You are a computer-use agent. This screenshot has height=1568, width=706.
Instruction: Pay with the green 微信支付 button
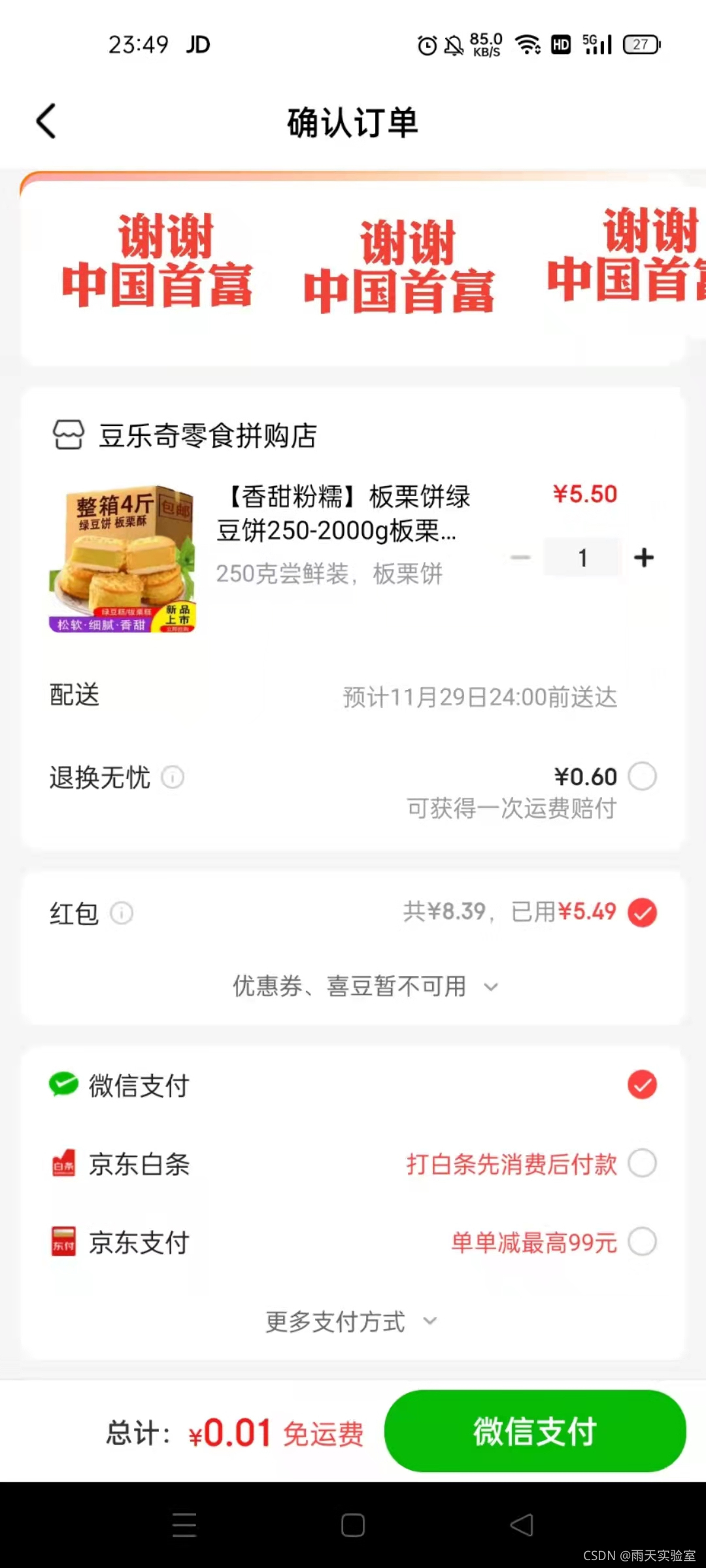click(535, 1431)
